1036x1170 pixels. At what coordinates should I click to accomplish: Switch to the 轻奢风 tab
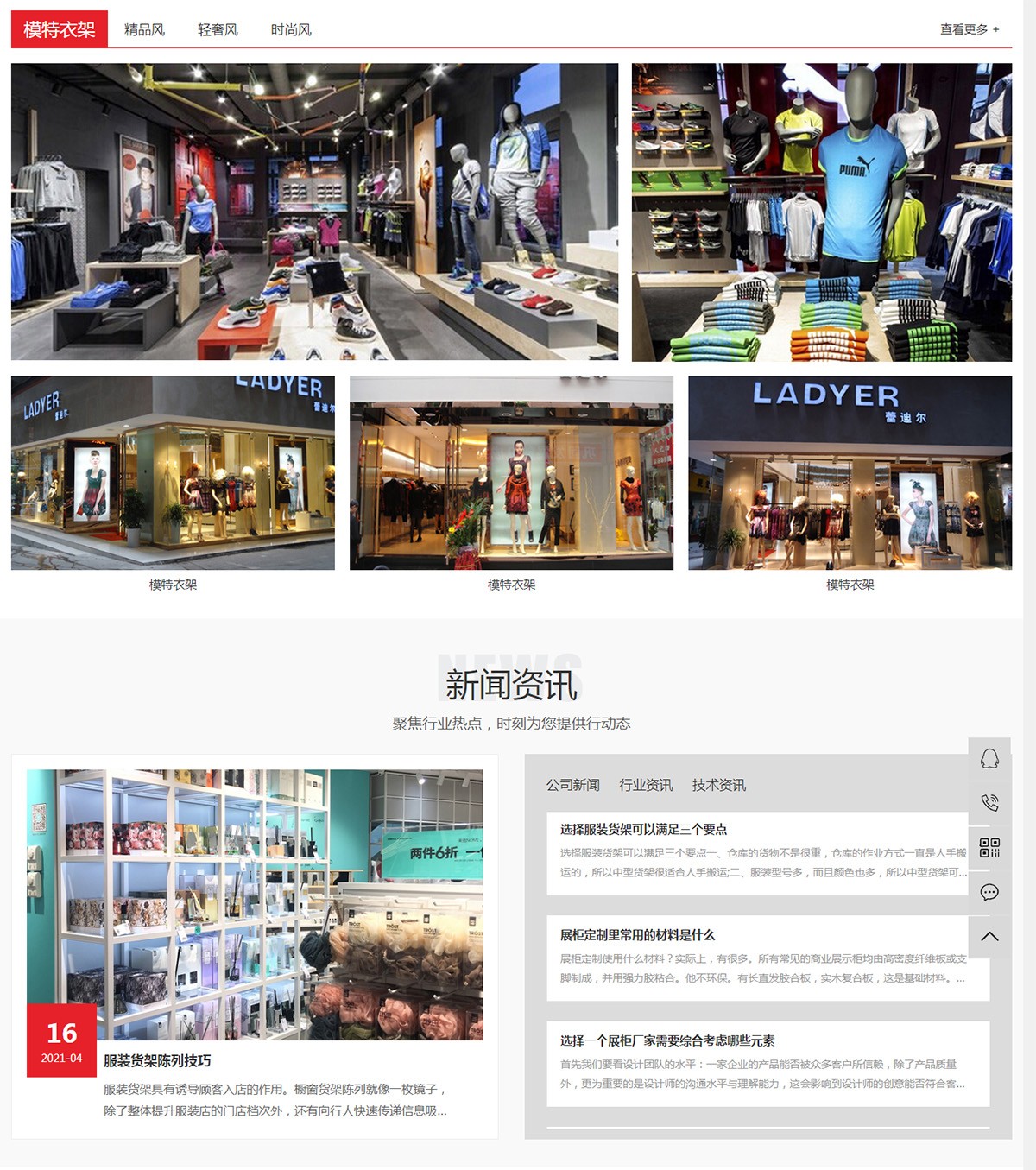218,29
